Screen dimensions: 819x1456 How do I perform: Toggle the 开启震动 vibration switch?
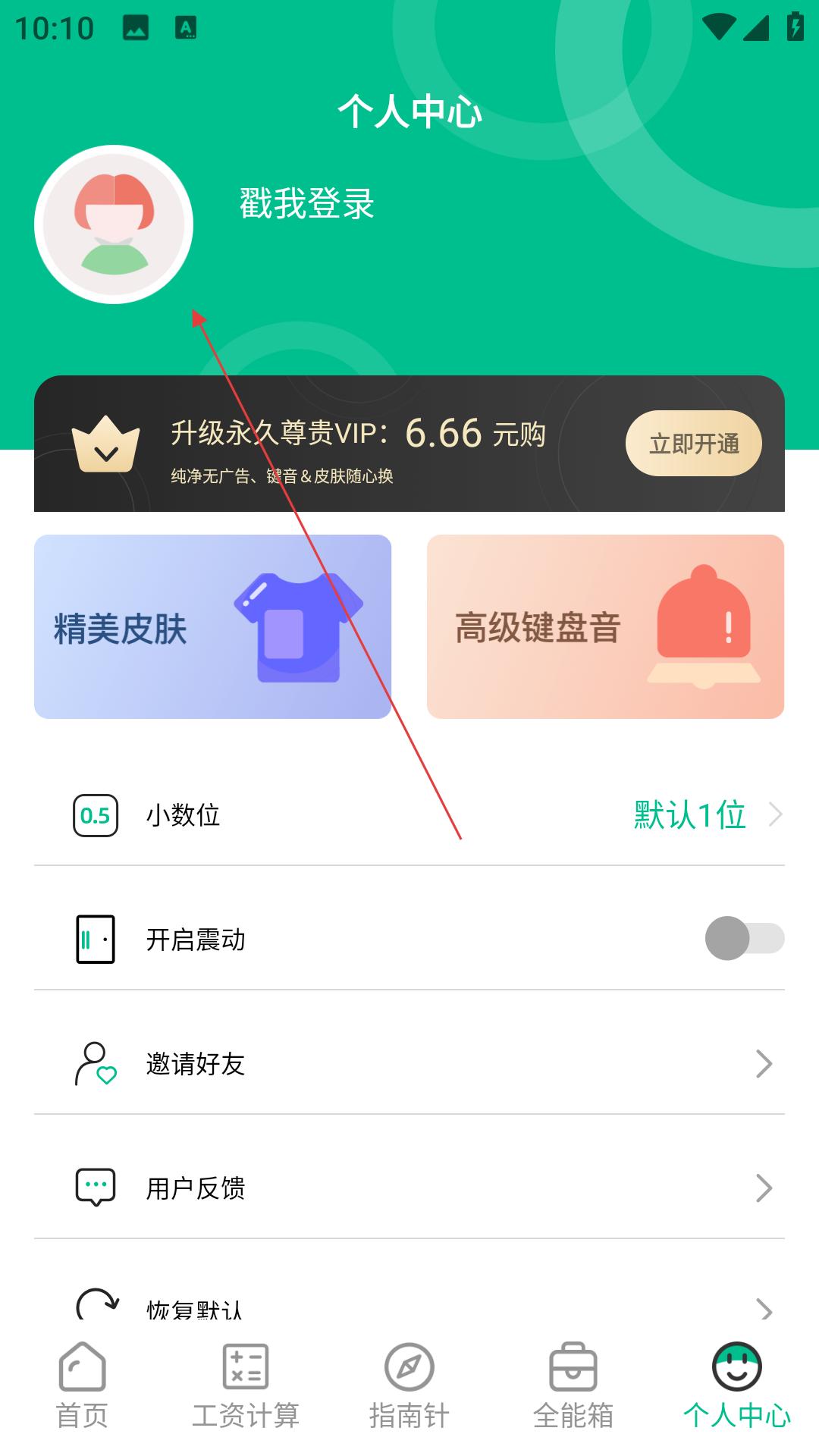744,939
